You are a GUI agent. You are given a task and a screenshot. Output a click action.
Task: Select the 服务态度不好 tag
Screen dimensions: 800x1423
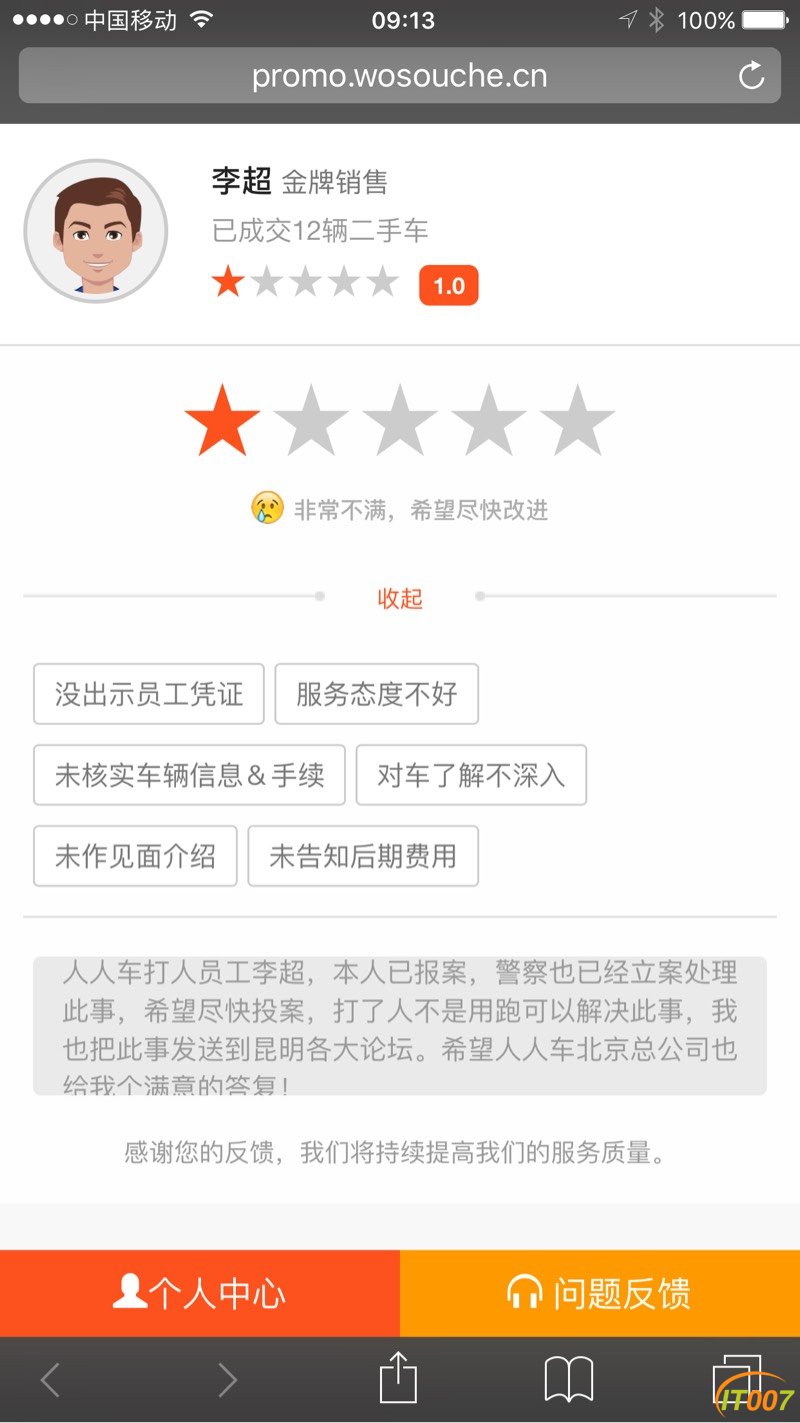(x=376, y=694)
